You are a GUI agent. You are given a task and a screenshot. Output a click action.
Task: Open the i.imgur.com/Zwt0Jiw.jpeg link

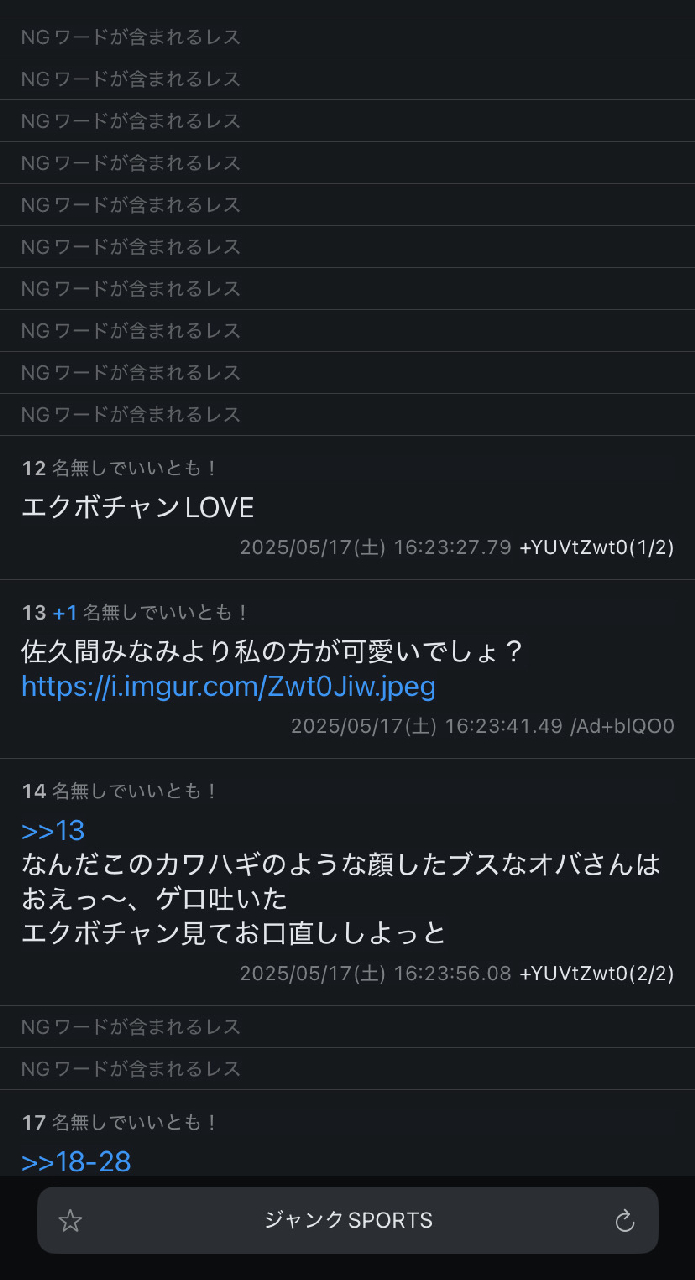228,687
